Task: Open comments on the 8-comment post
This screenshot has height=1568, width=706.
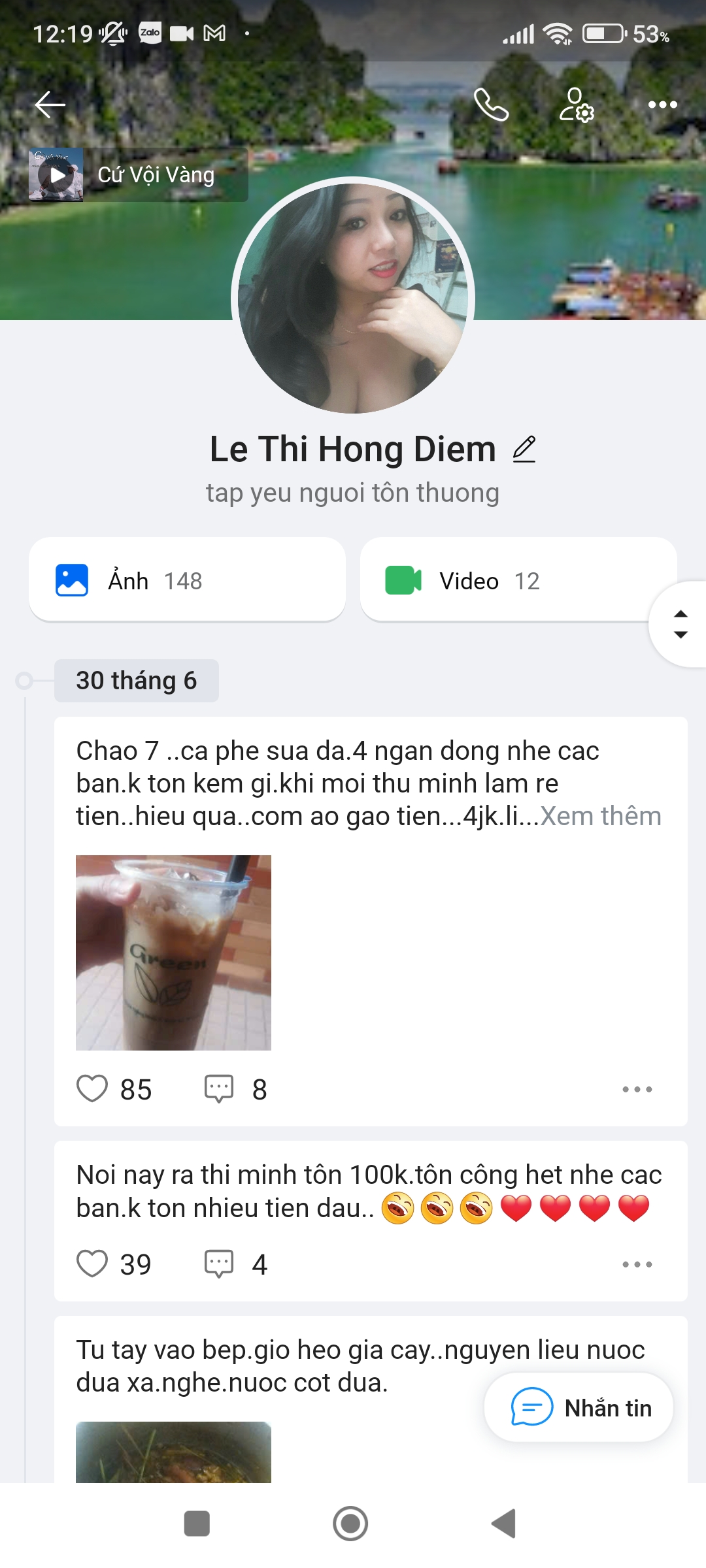Action: click(x=219, y=1089)
